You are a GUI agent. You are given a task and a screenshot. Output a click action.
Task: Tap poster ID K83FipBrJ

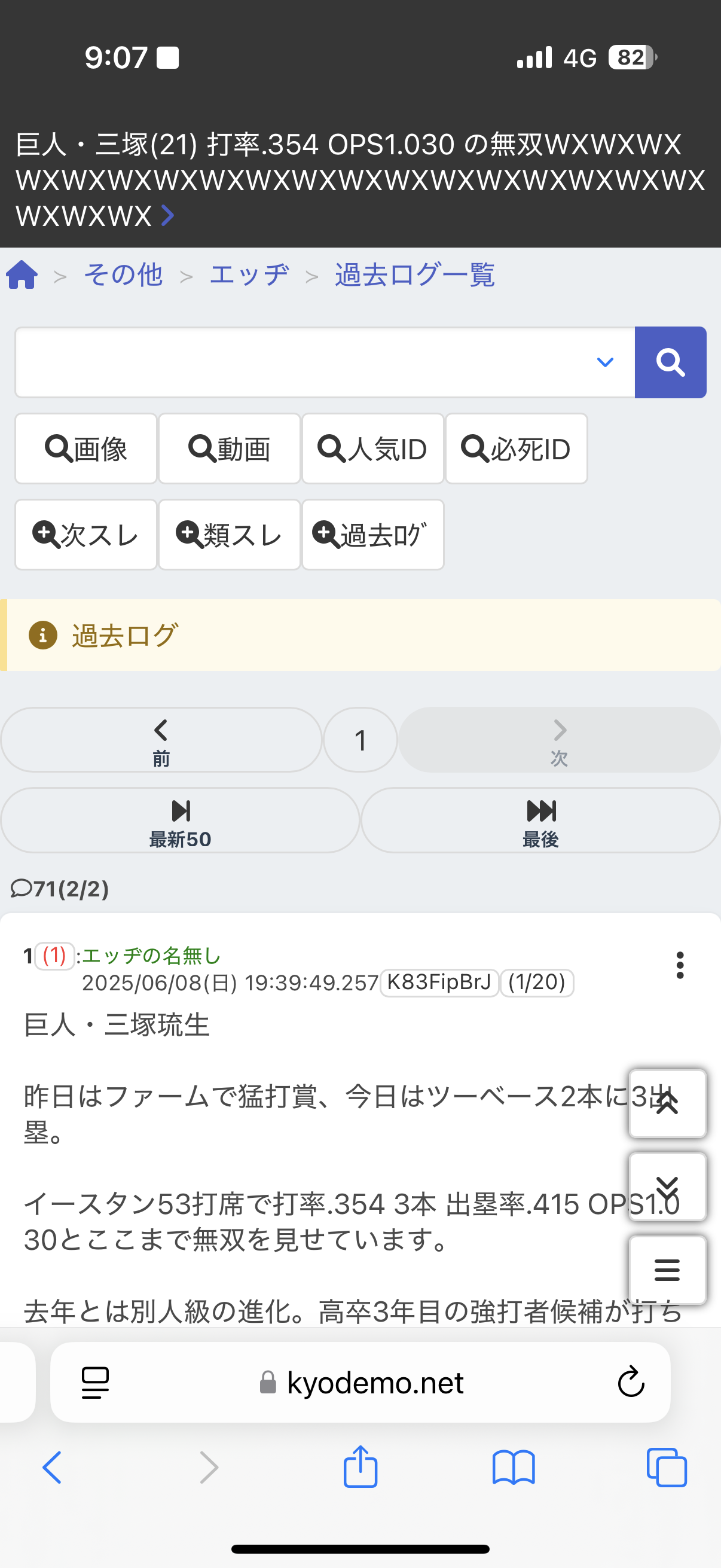tap(439, 982)
